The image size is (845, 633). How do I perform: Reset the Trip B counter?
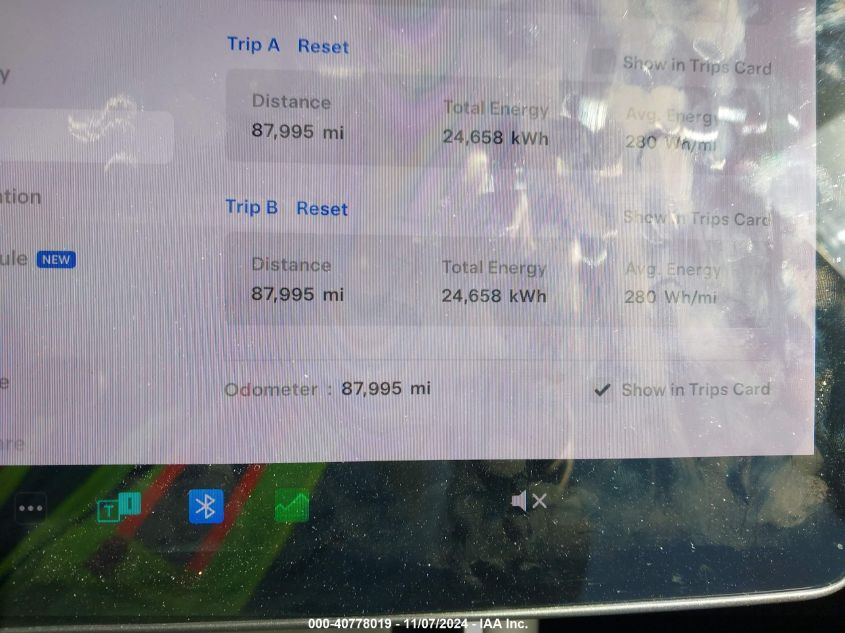coord(322,209)
